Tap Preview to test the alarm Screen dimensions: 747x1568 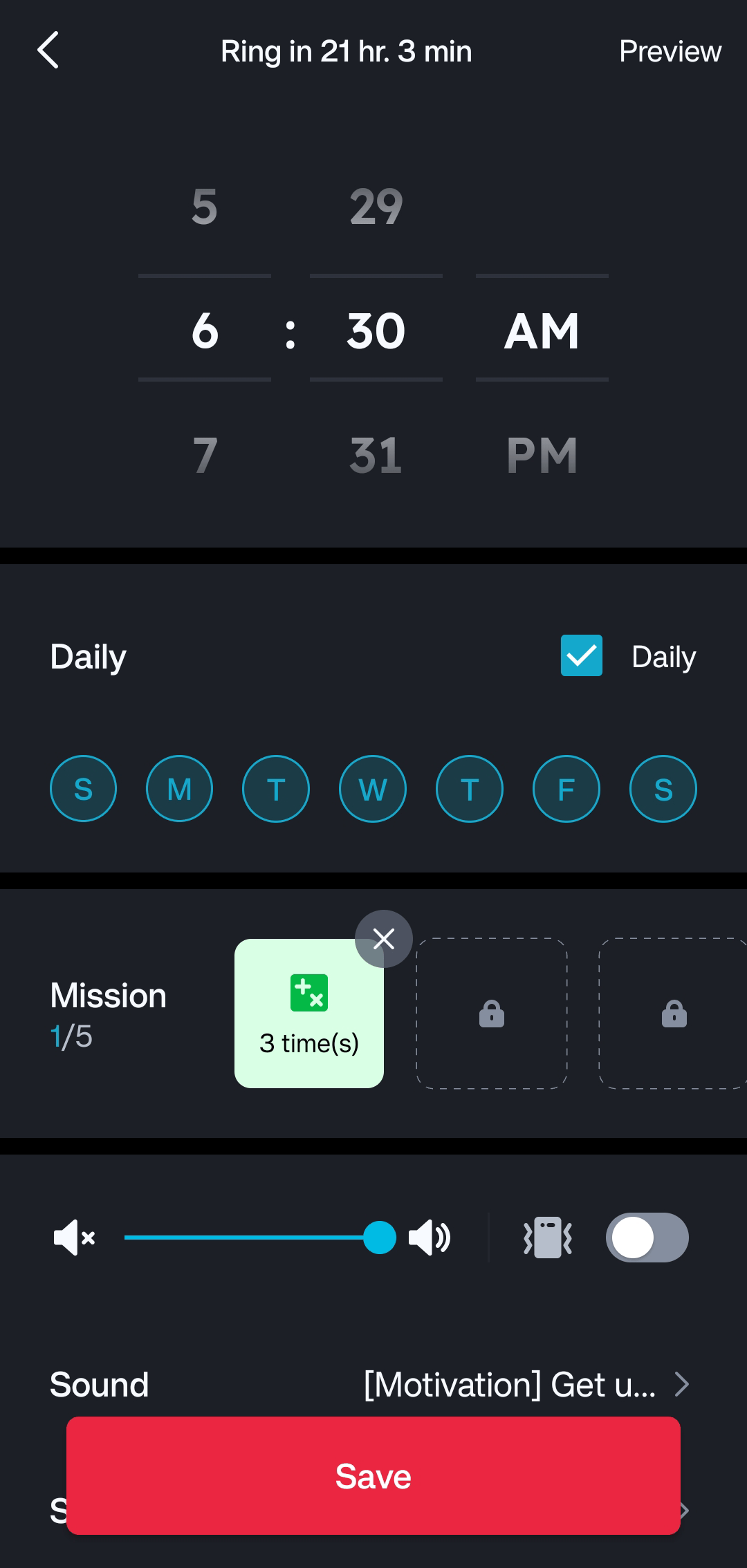point(670,51)
